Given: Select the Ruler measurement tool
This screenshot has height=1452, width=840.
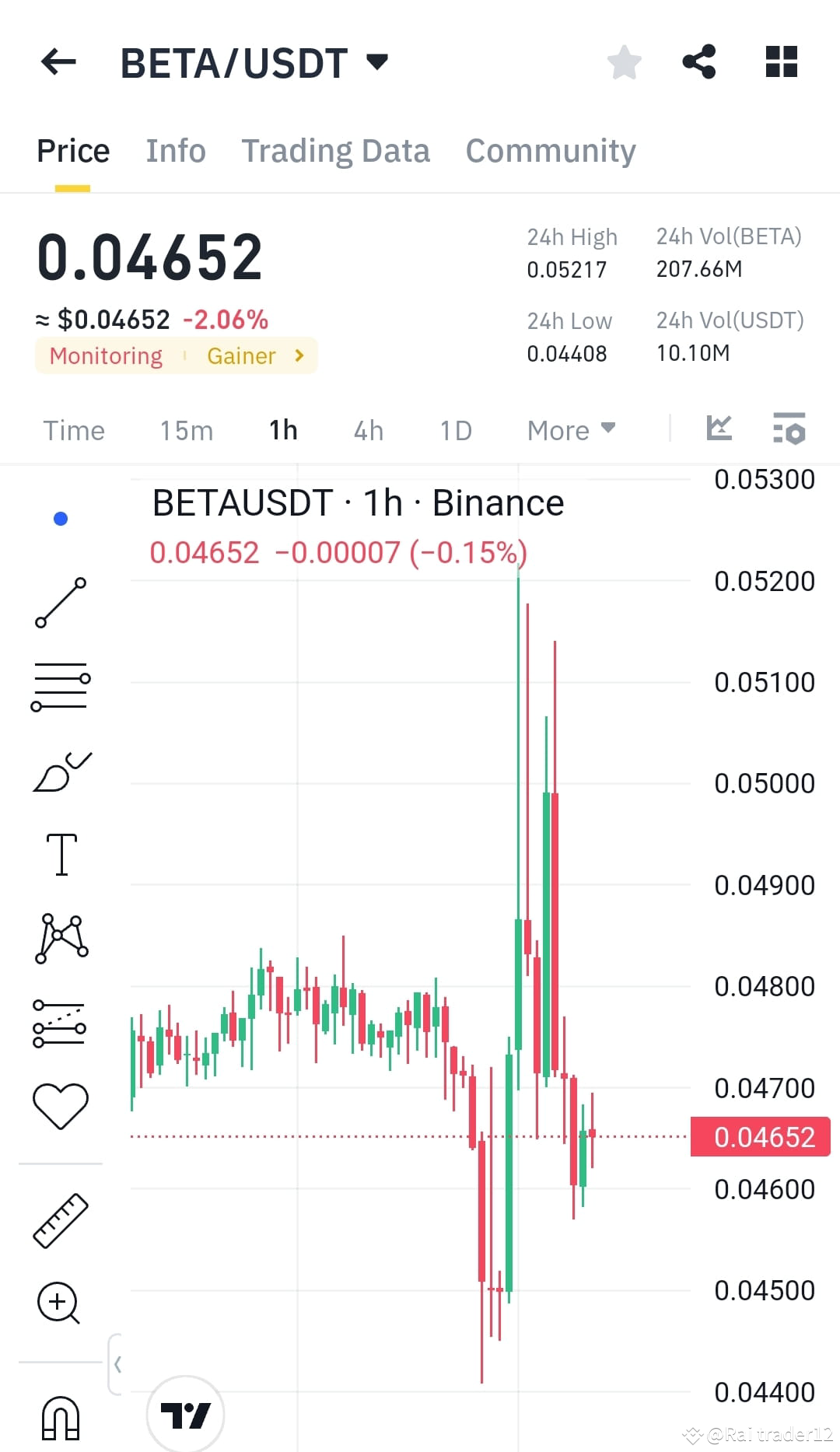Looking at the screenshot, I should [x=61, y=1221].
